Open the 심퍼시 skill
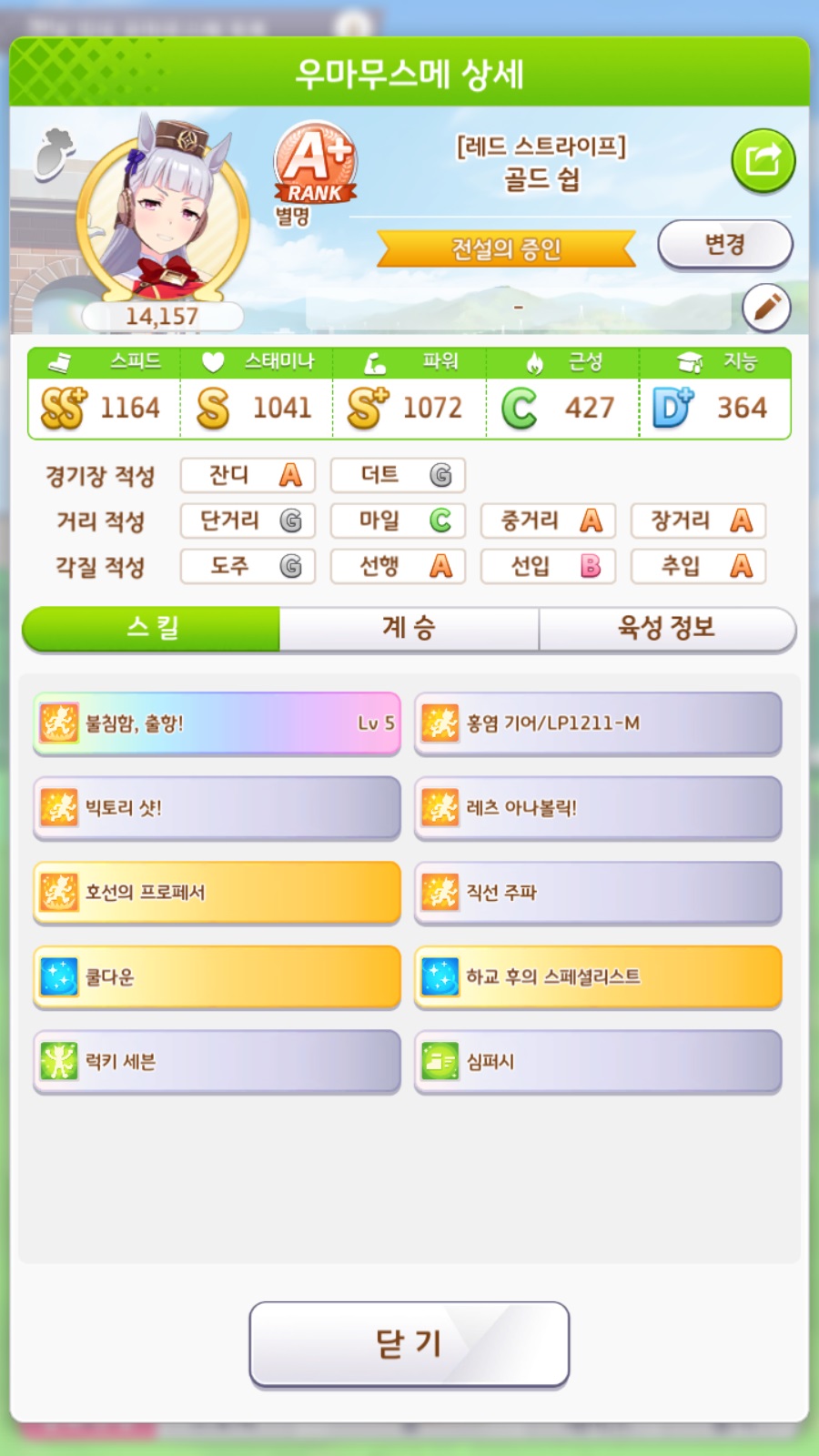819x1456 pixels. (x=598, y=1062)
